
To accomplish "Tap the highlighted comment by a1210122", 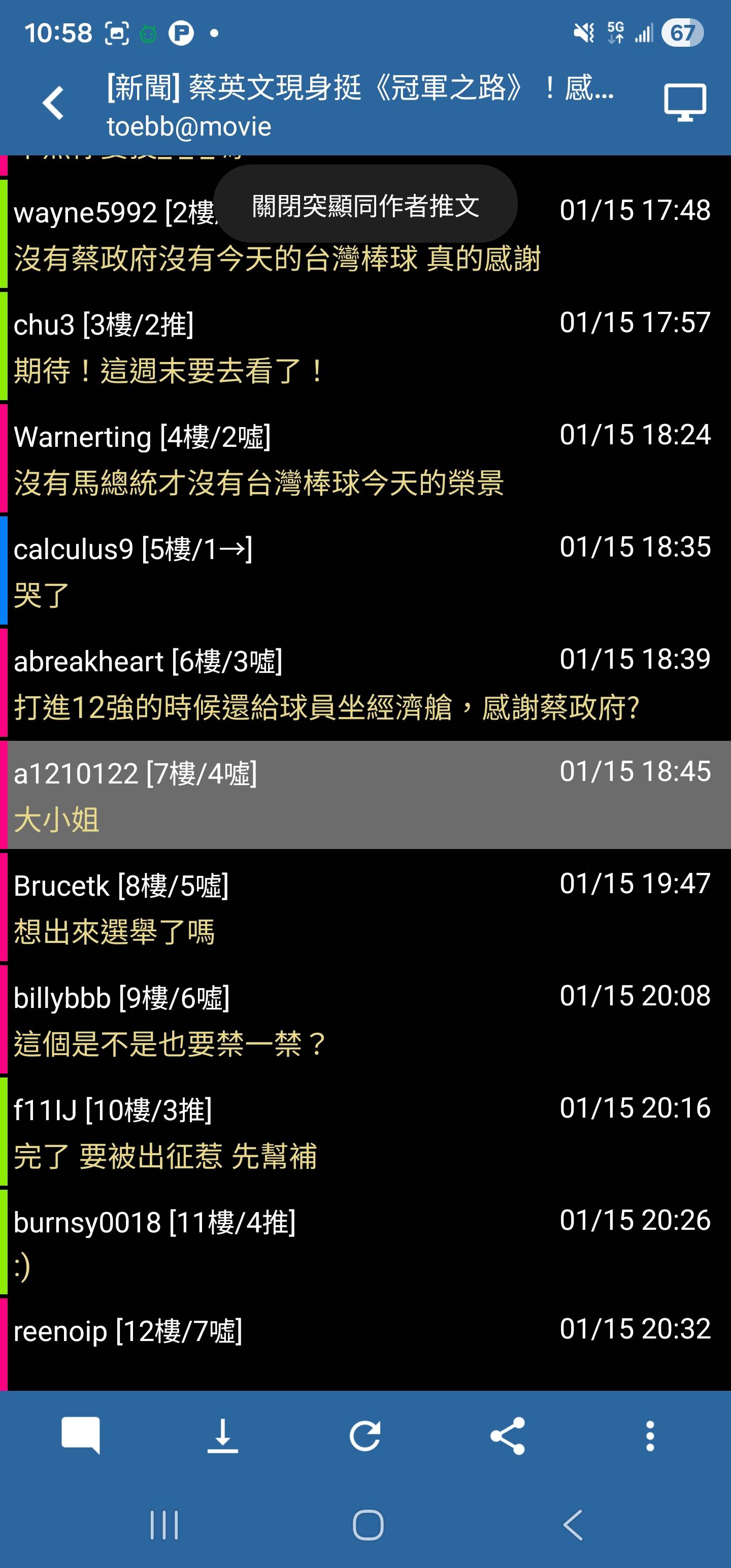I will tap(365, 796).
